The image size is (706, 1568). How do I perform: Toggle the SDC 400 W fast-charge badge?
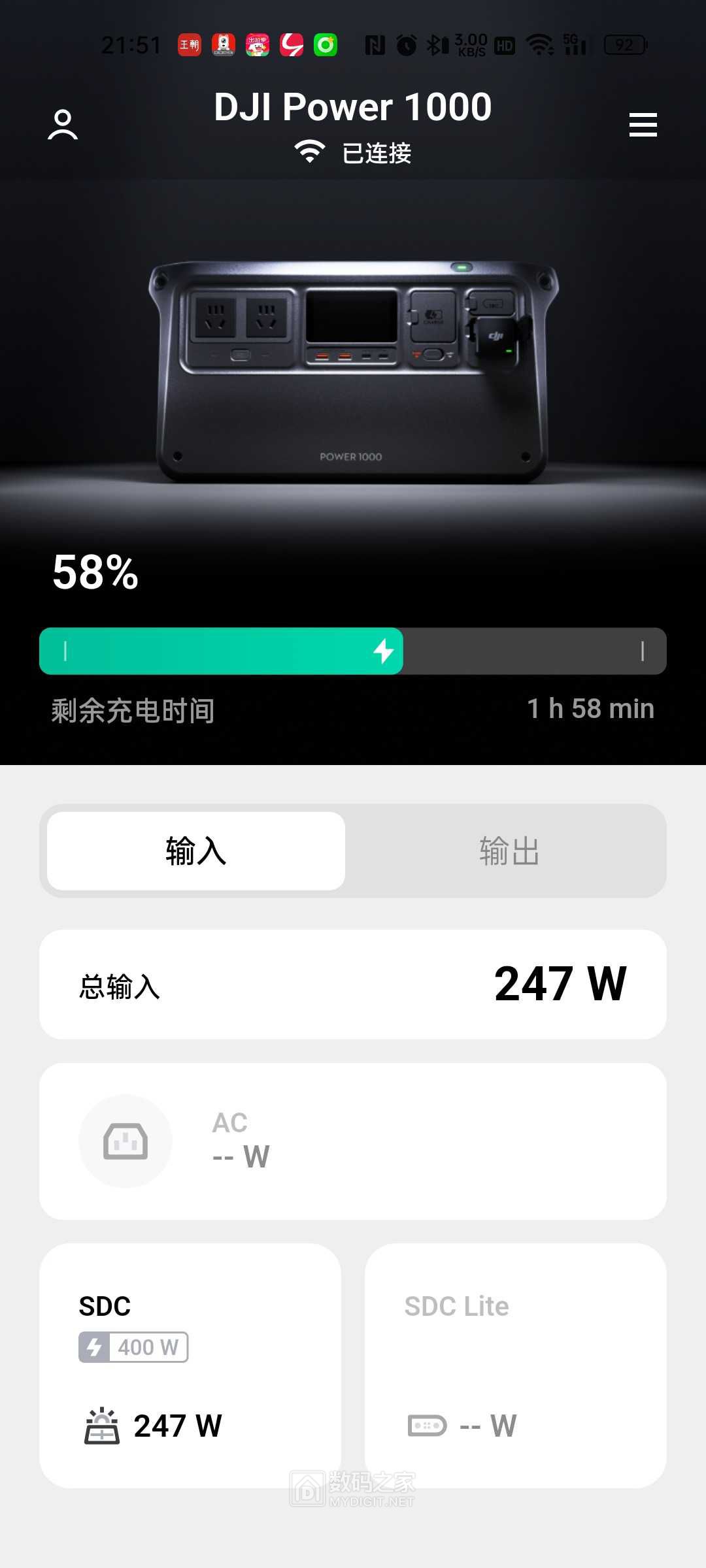click(132, 1347)
